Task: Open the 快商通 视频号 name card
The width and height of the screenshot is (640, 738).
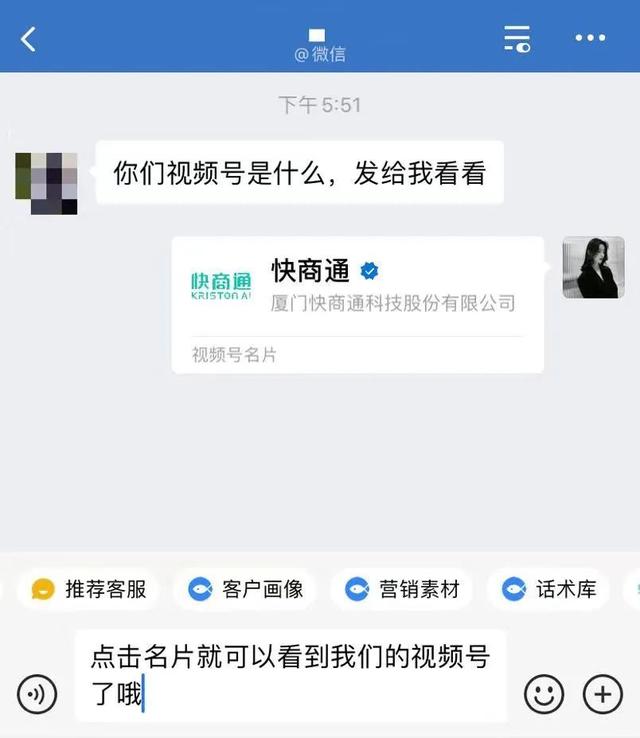Action: 358,304
